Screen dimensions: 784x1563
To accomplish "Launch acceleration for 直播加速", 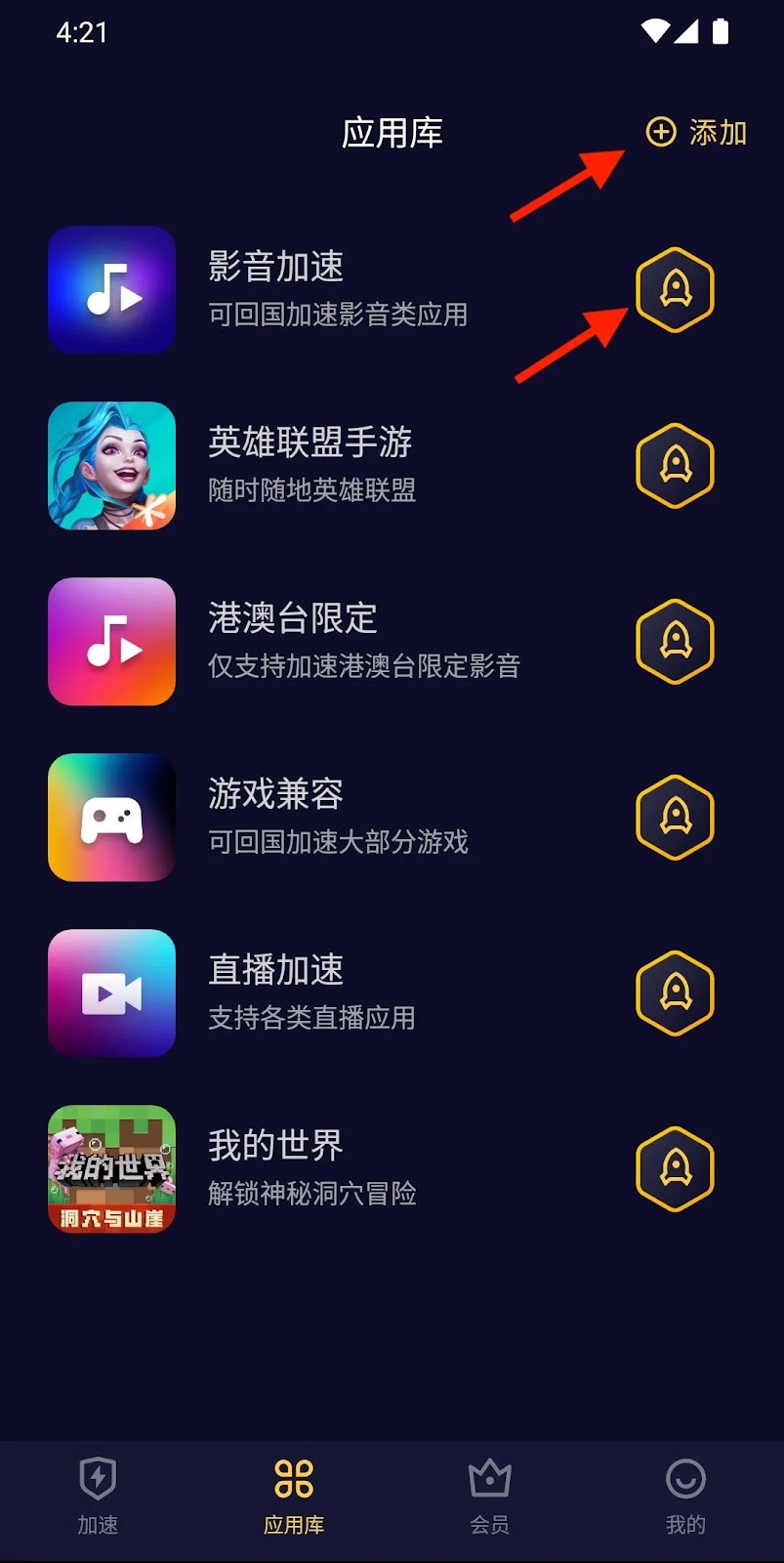I will click(675, 993).
